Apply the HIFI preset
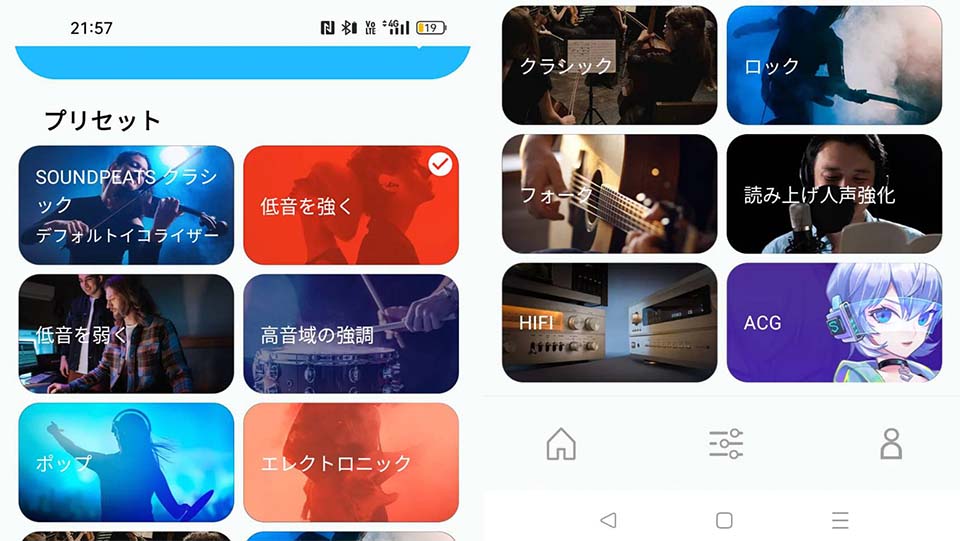 pos(609,322)
